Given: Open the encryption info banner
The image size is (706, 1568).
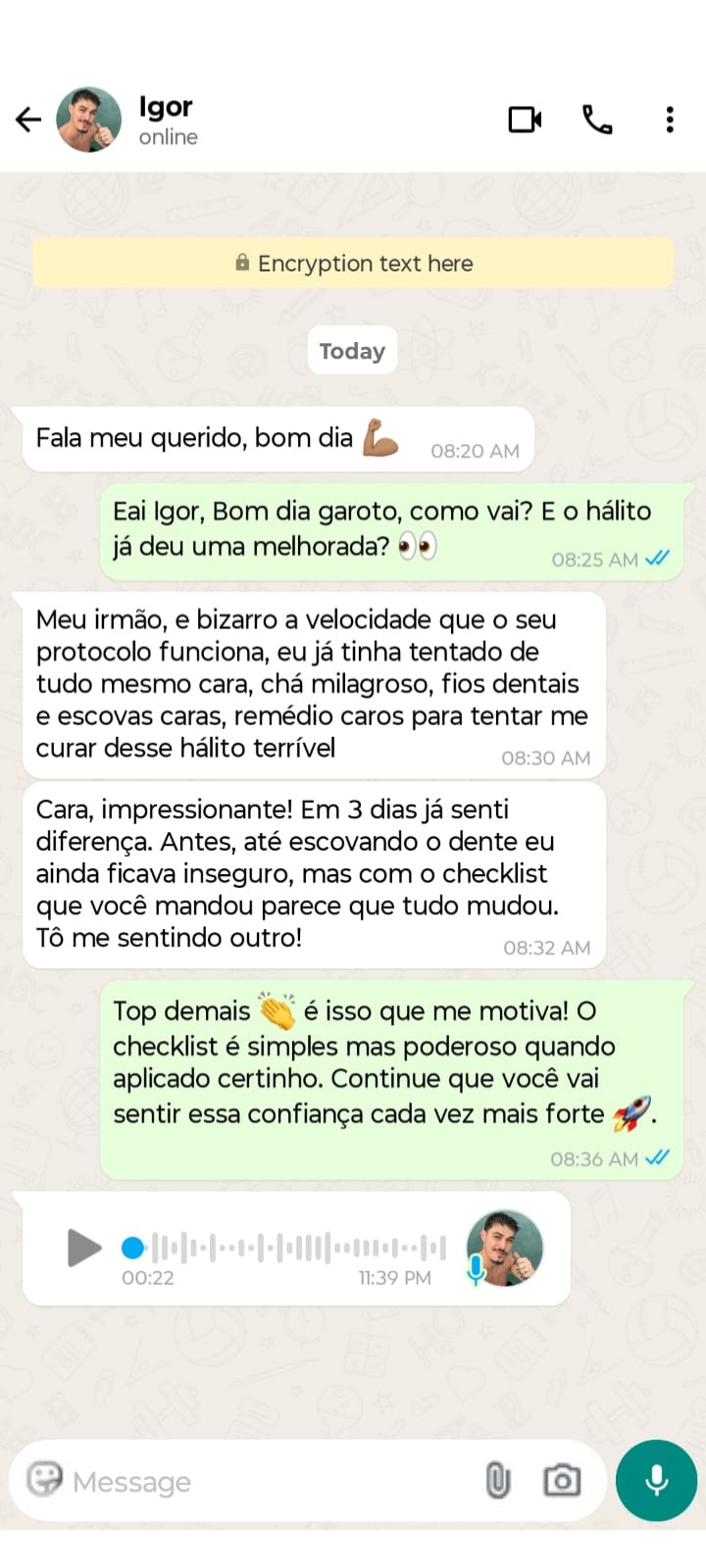Looking at the screenshot, I should click(x=353, y=264).
